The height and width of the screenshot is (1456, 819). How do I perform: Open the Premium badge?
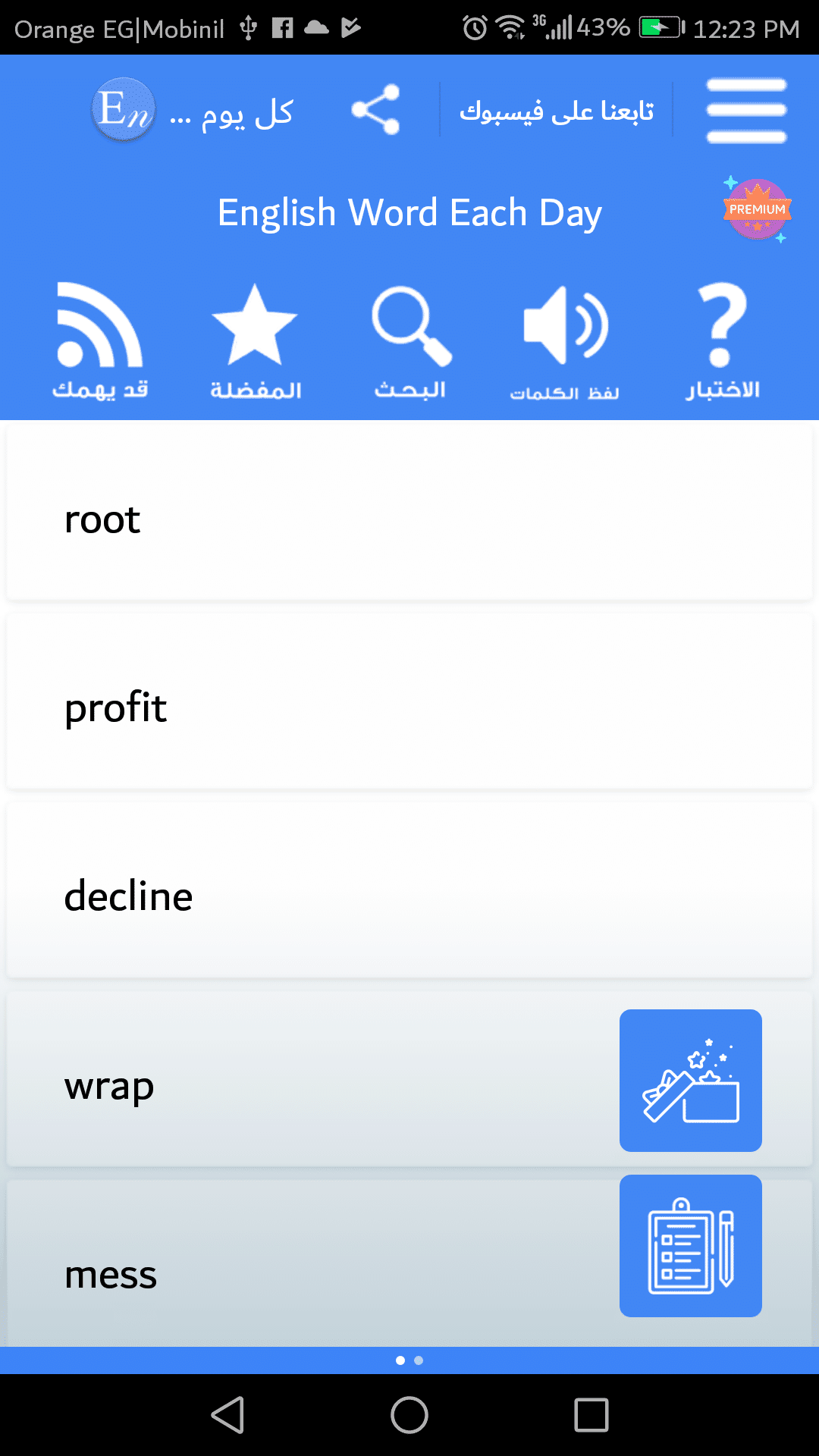click(757, 210)
